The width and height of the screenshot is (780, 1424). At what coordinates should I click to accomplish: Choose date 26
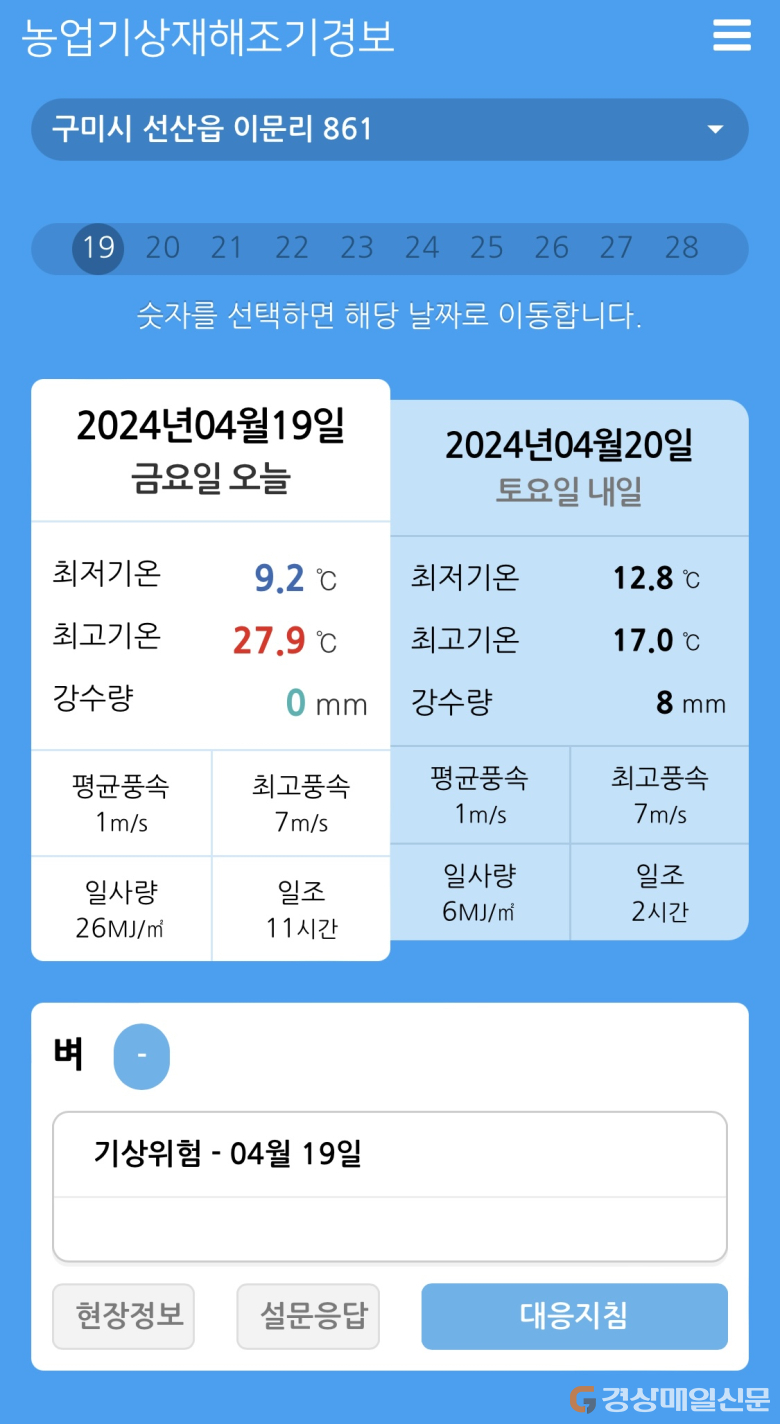click(552, 248)
